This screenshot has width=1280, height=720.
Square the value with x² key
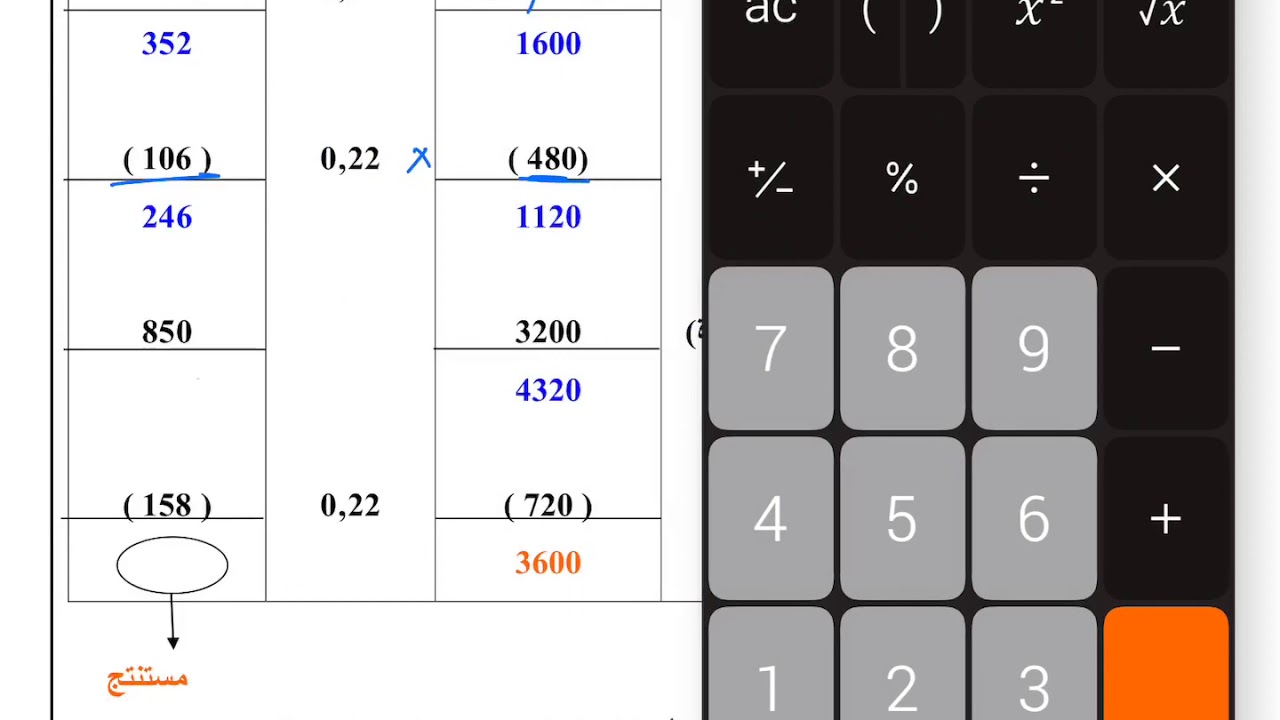(x=1034, y=30)
